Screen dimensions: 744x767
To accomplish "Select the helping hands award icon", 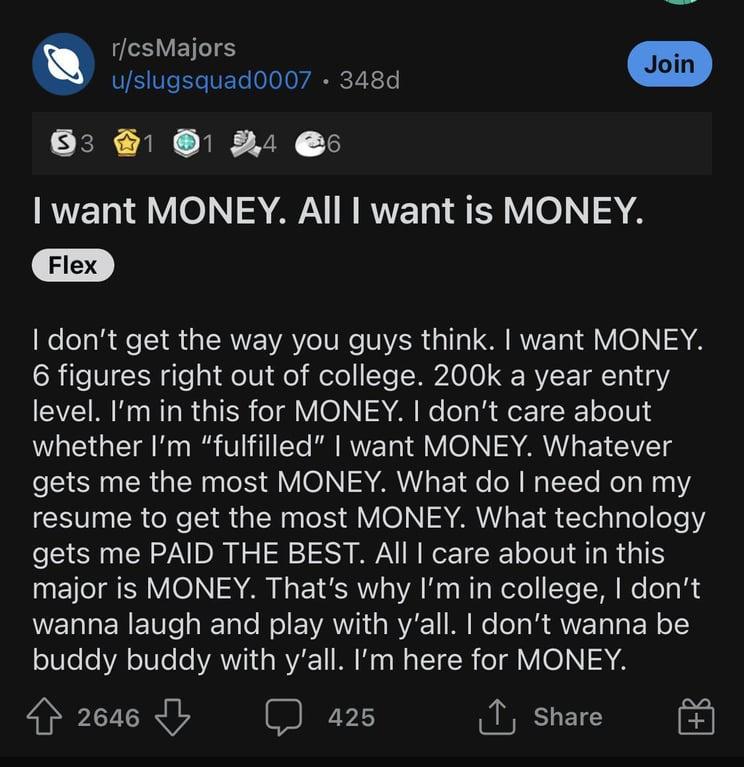I will click(x=245, y=143).
